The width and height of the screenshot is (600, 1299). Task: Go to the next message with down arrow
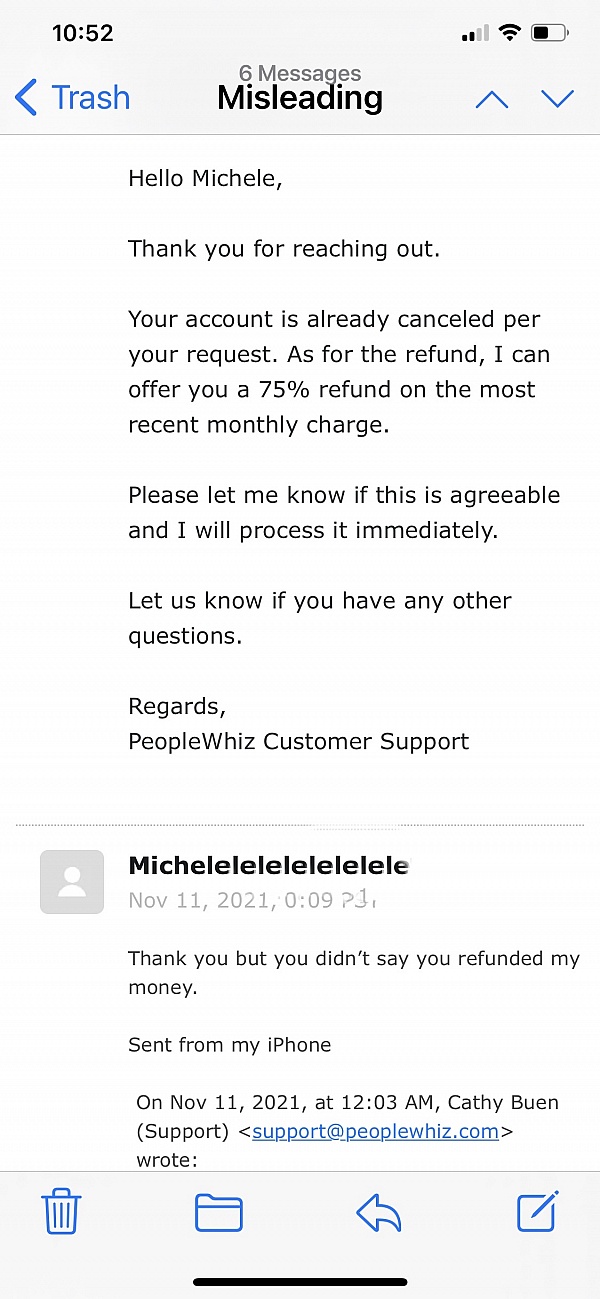point(557,98)
